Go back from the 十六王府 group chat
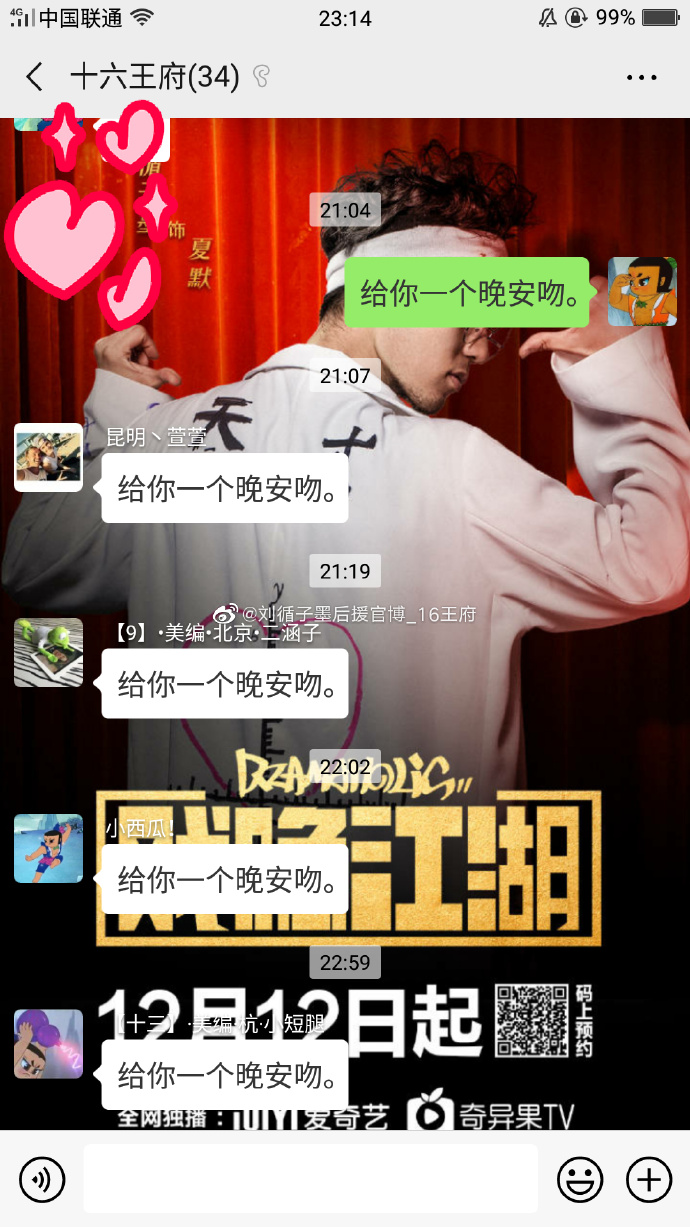Screen dimensions: 690x1227 (x=34, y=77)
